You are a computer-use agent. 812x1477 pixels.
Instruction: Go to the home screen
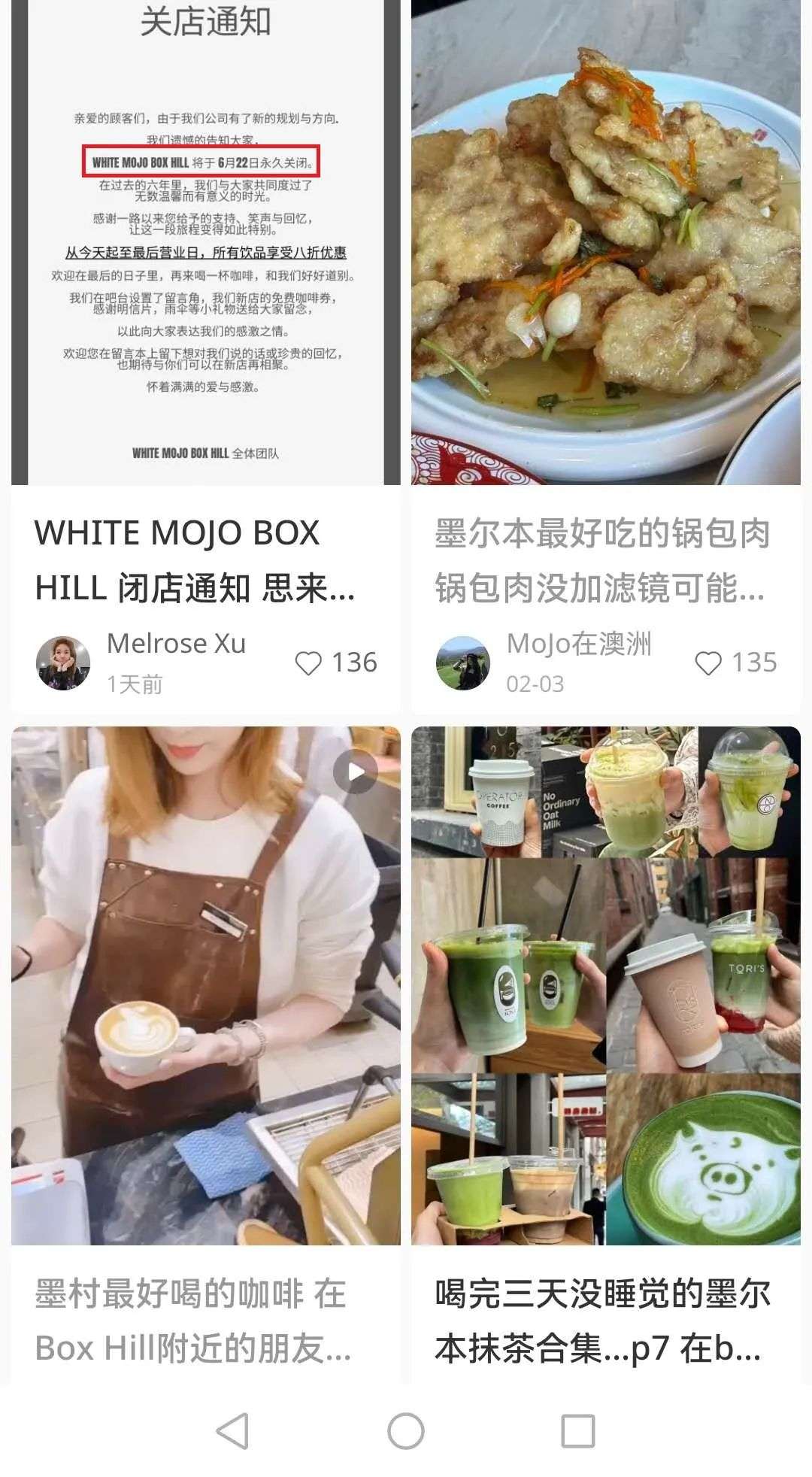[x=406, y=1430]
